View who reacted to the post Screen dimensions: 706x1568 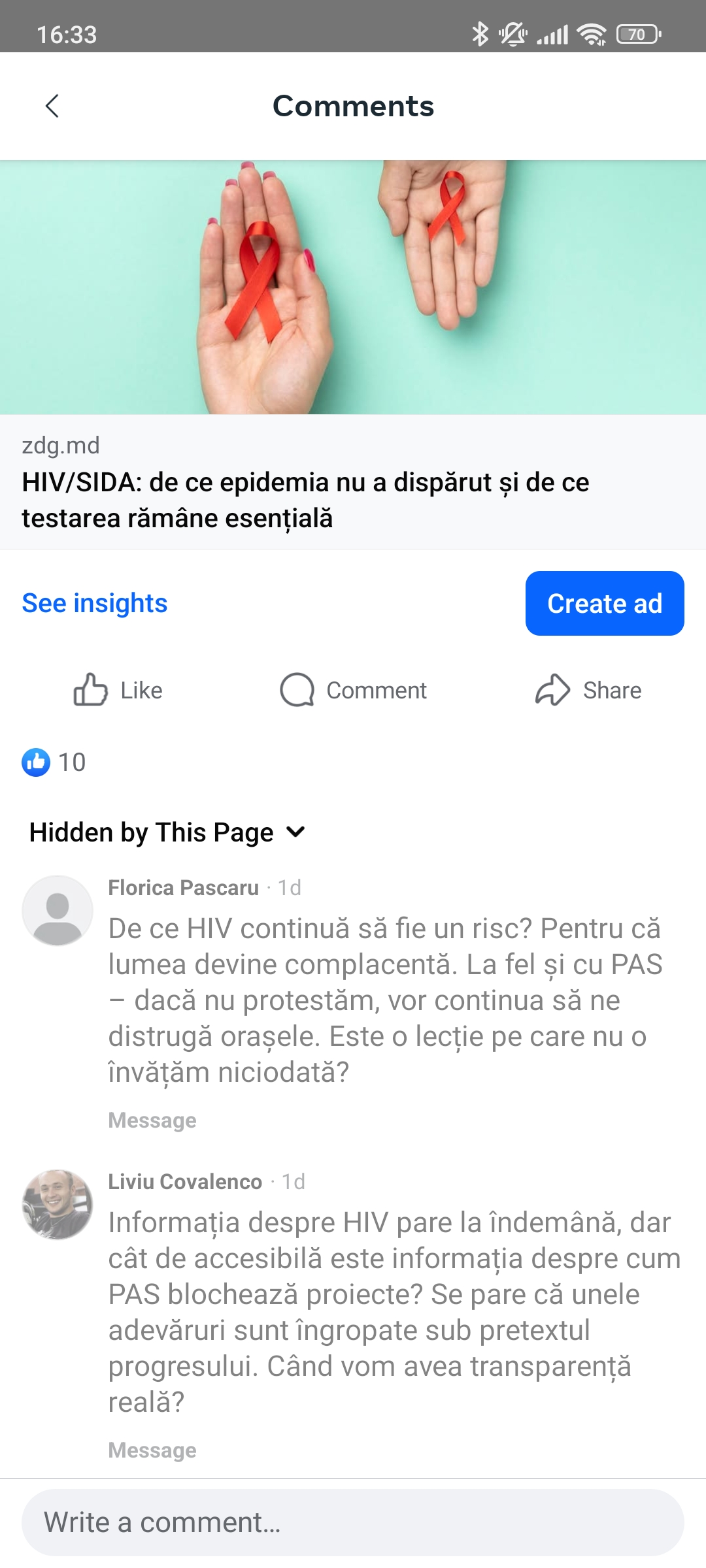tap(54, 762)
